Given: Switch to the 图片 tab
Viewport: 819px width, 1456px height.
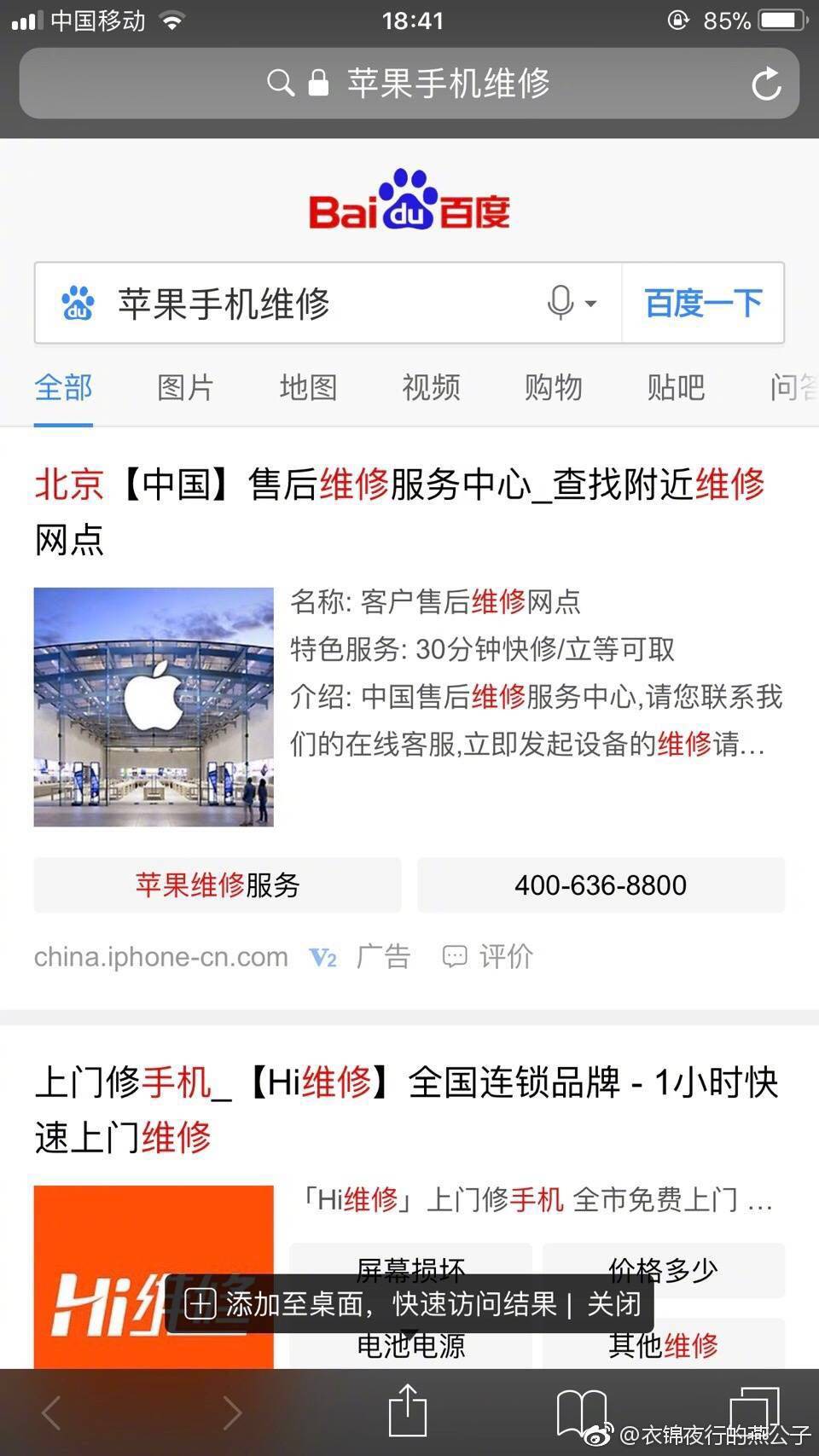Looking at the screenshot, I should pyautogui.click(x=185, y=387).
